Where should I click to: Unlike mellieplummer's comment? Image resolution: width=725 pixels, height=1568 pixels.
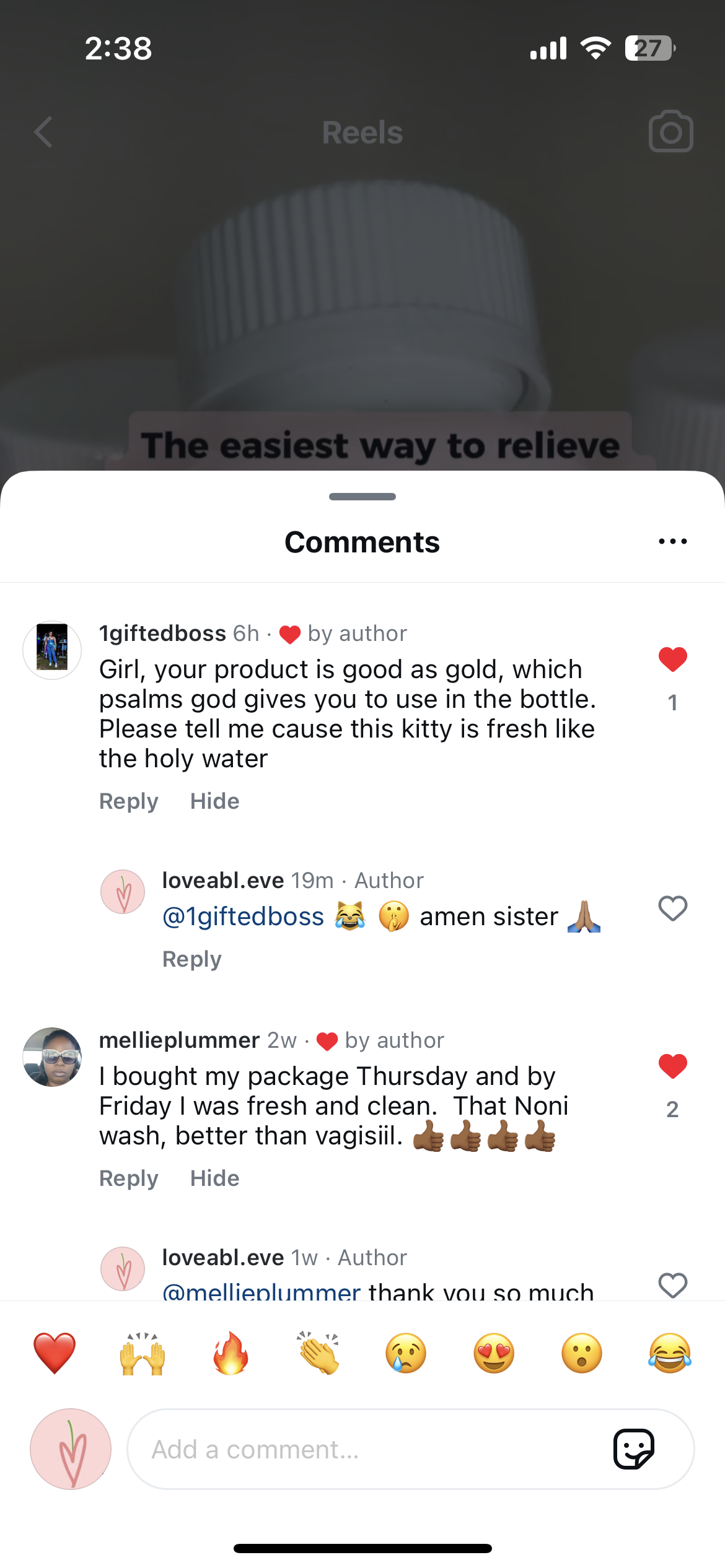click(x=672, y=1066)
